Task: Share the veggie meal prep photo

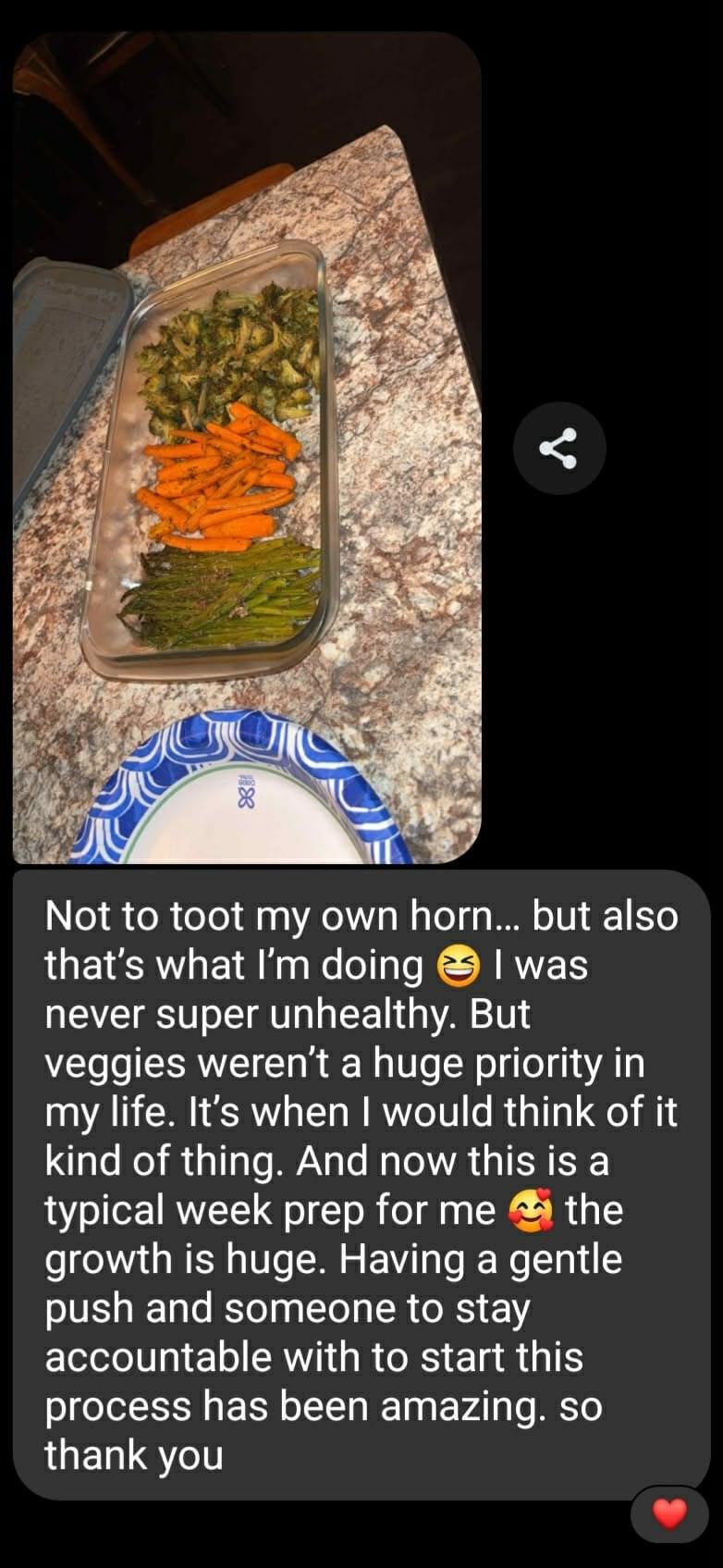Action: (x=559, y=449)
